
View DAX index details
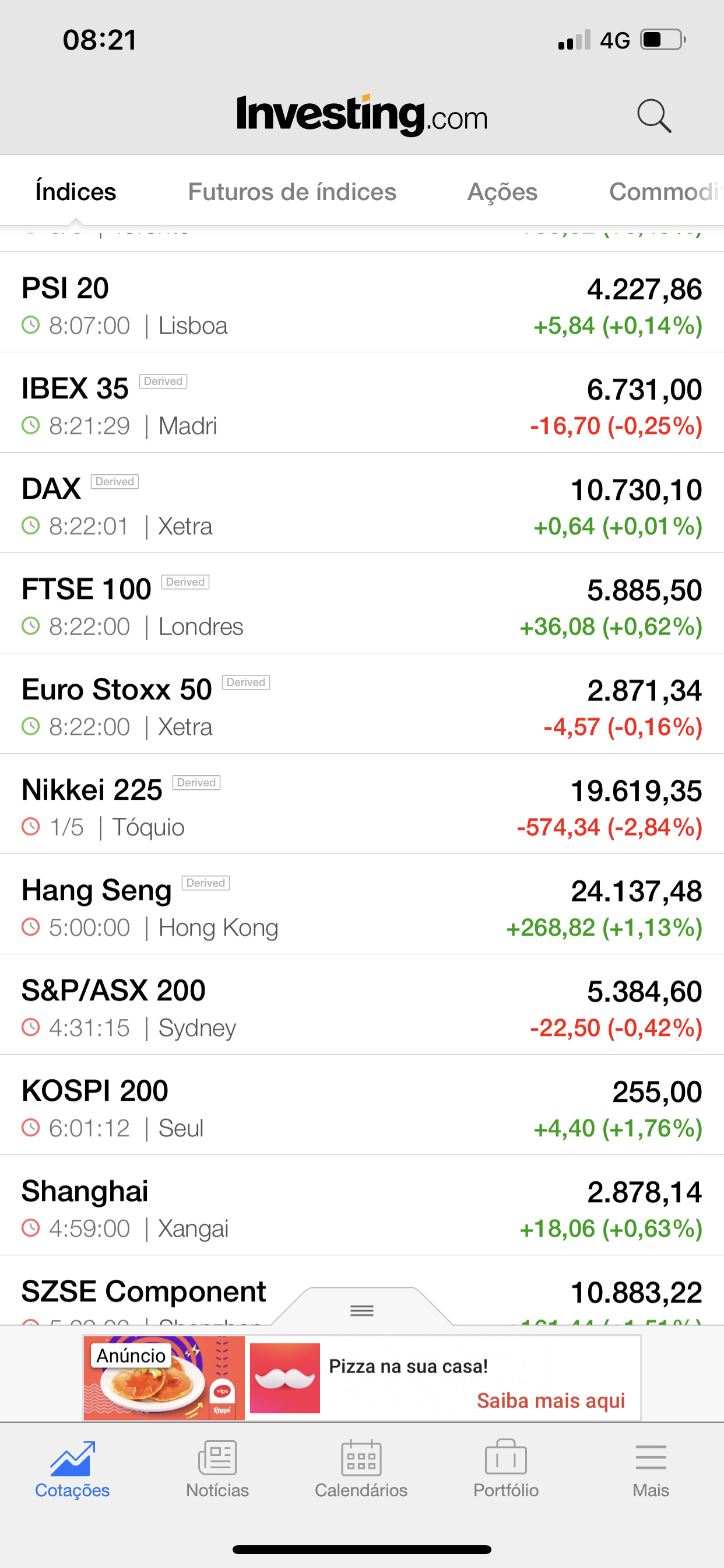click(x=362, y=503)
